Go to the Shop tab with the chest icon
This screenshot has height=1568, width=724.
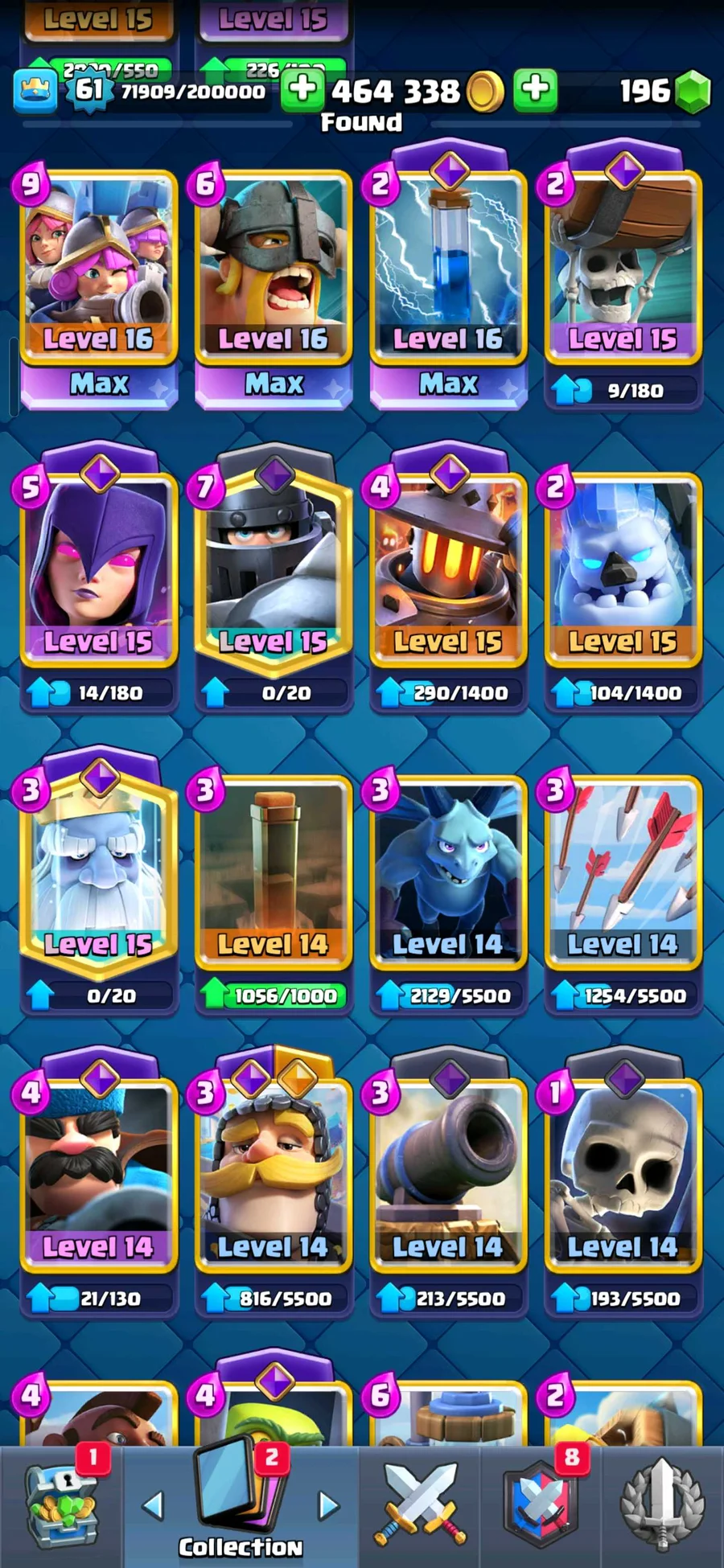coord(61,1505)
